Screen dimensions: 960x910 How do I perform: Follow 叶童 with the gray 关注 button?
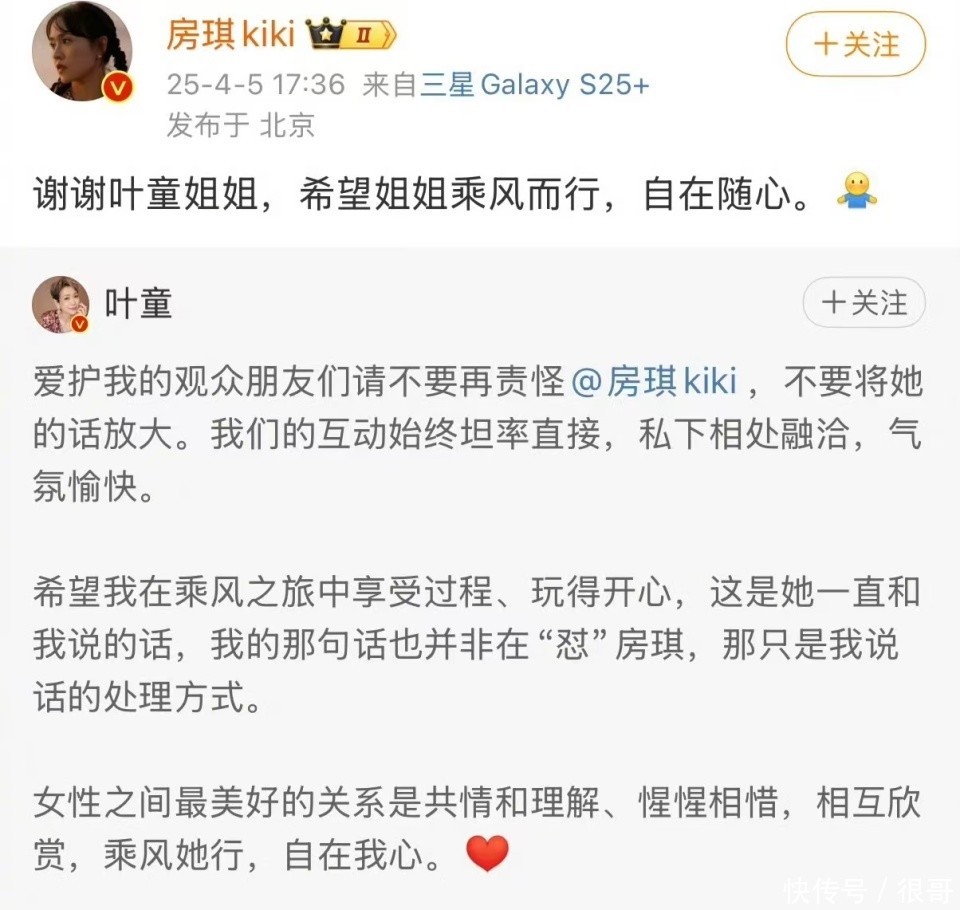[864, 303]
